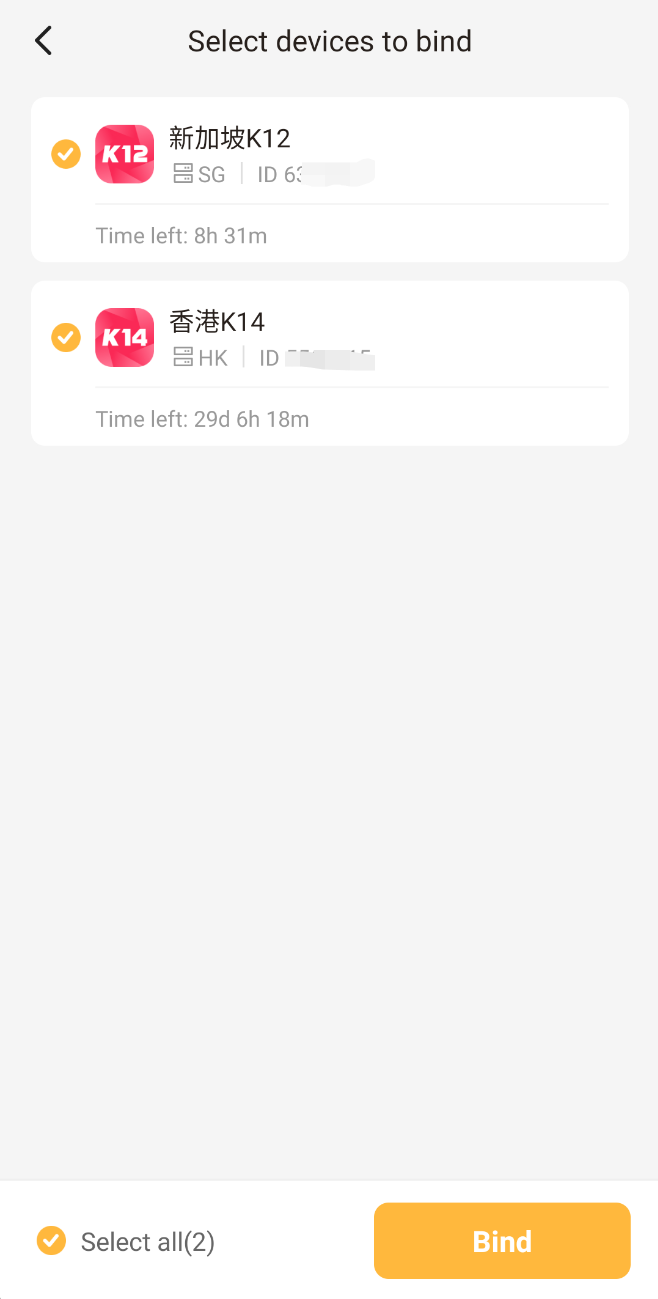The width and height of the screenshot is (658, 1299).
Task: Tap the orange Bind button
Action: pyautogui.click(x=502, y=1241)
